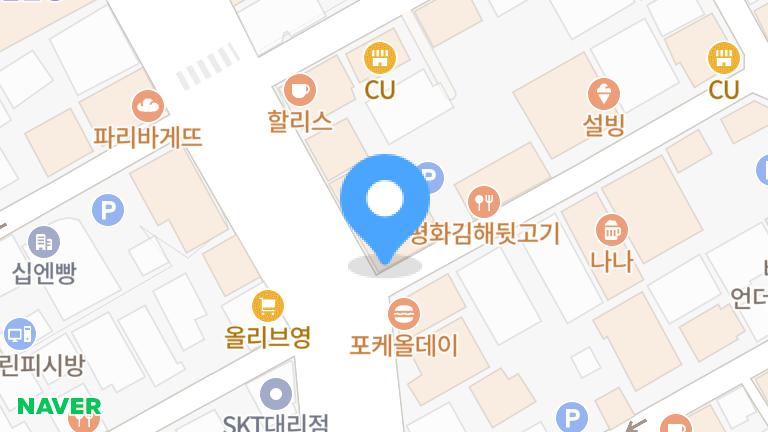The width and height of the screenshot is (768, 432).
Task: Open the 파리바게뜨 bakery place marker
Action: click(148, 104)
